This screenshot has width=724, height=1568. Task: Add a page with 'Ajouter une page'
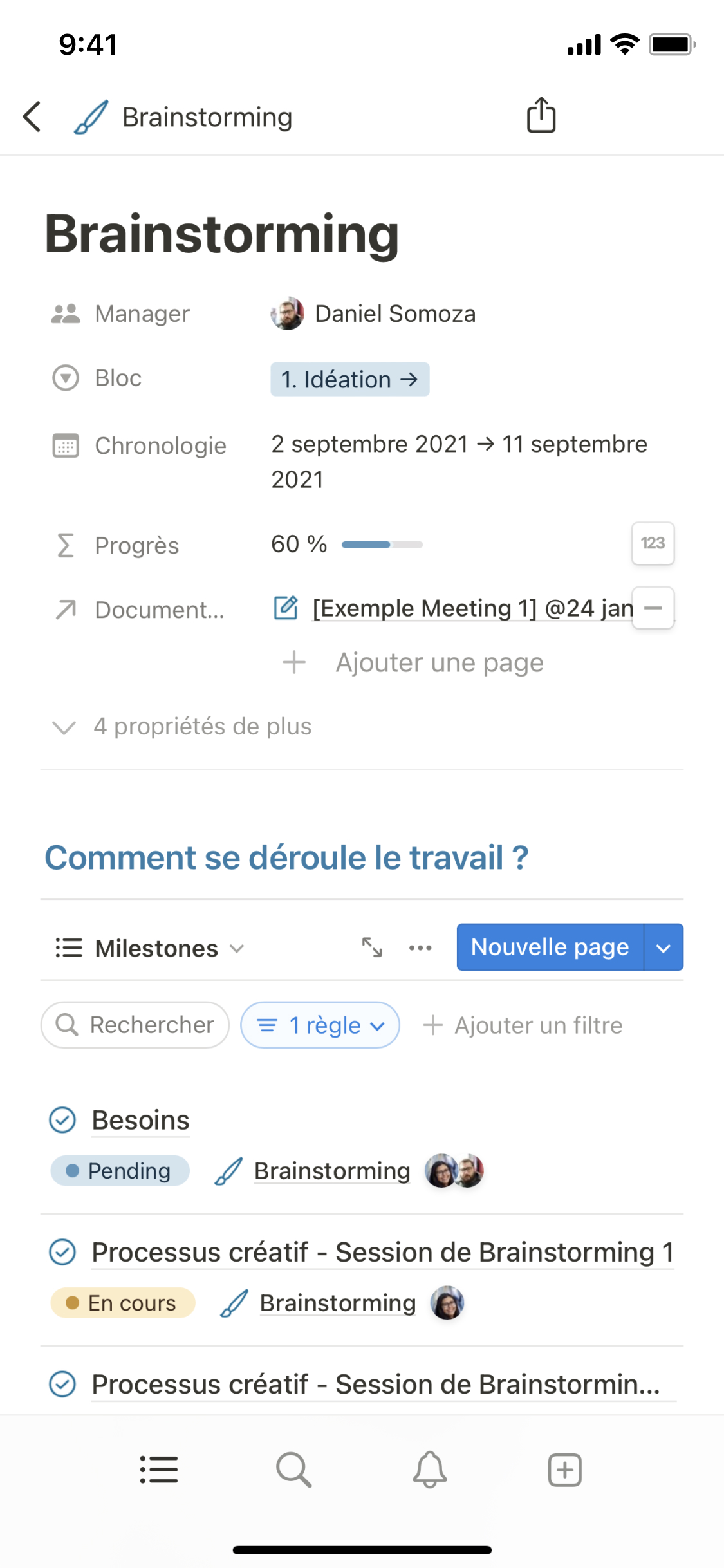(x=439, y=663)
